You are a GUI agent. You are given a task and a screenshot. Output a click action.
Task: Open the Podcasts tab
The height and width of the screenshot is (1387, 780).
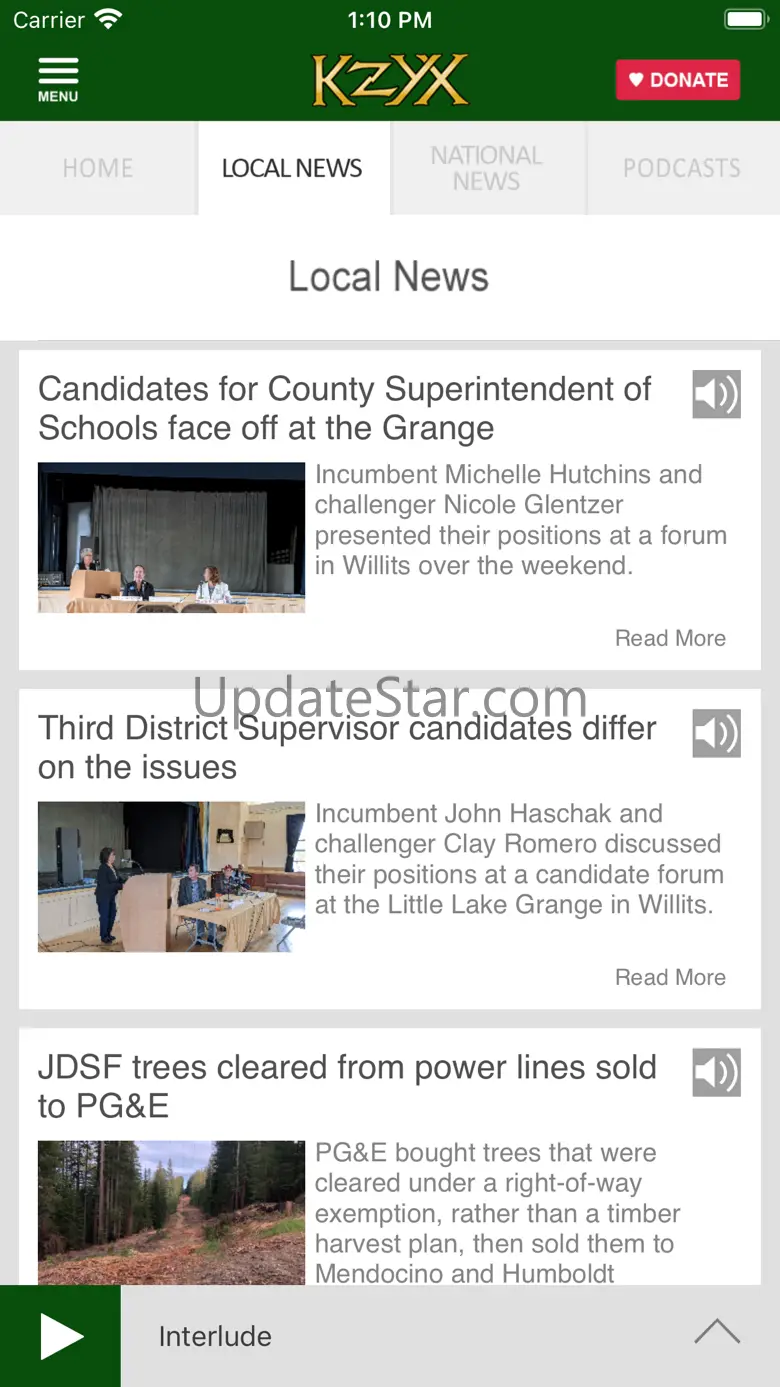pyautogui.click(x=682, y=168)
